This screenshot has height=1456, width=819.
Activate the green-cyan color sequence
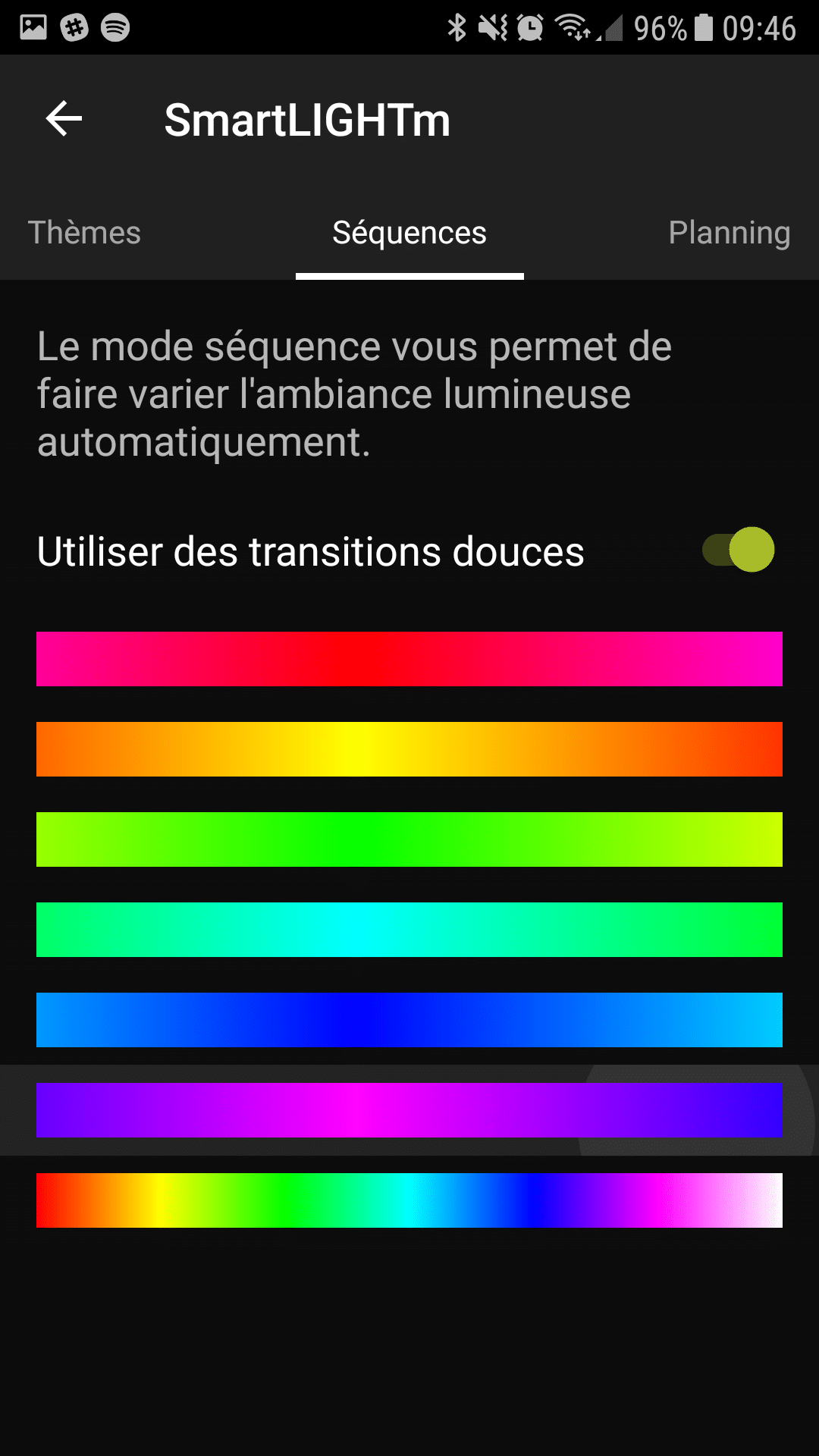(x=409, y=930)
